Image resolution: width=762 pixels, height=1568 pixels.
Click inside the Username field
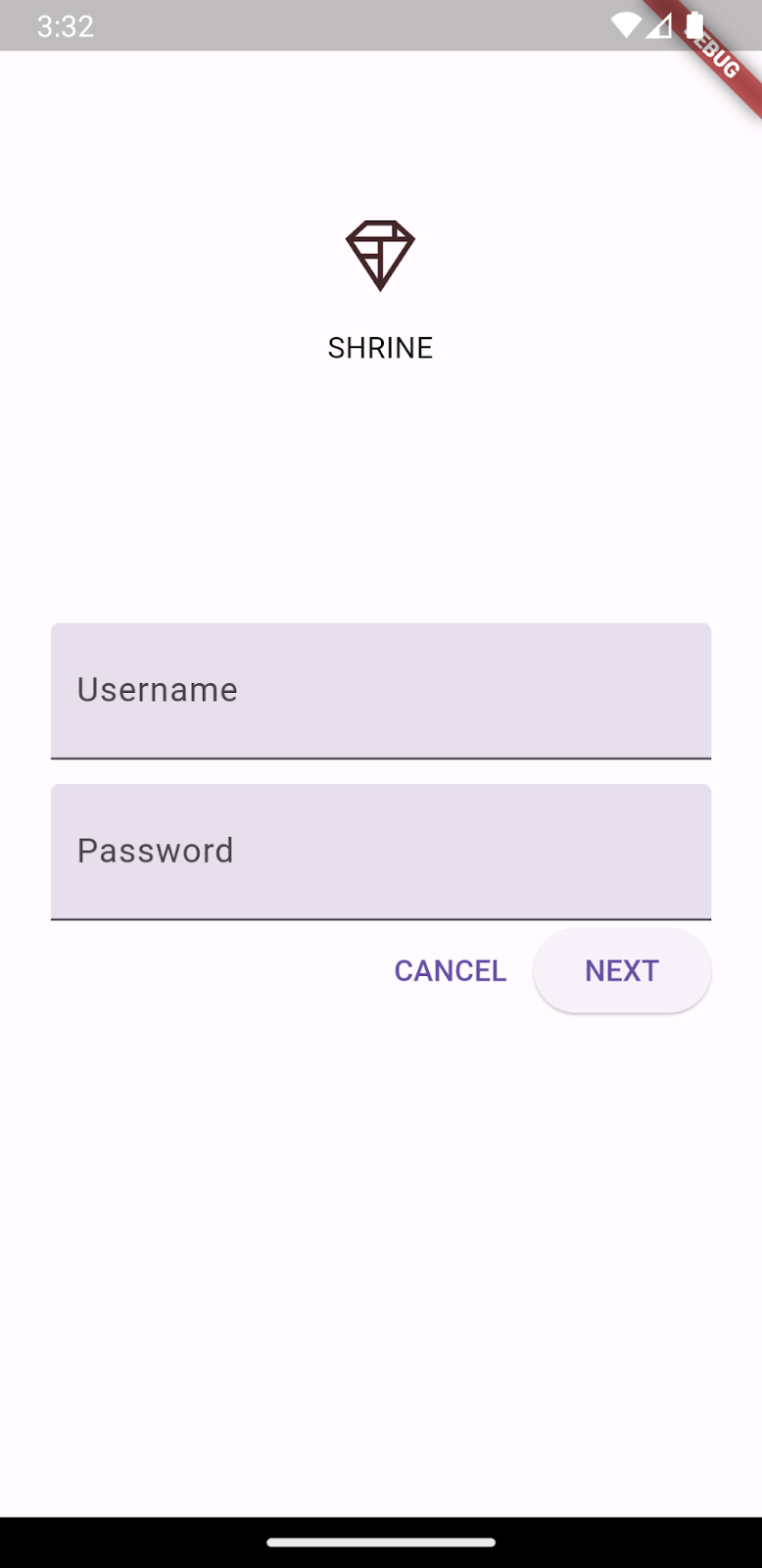click(x=381, y=691)
